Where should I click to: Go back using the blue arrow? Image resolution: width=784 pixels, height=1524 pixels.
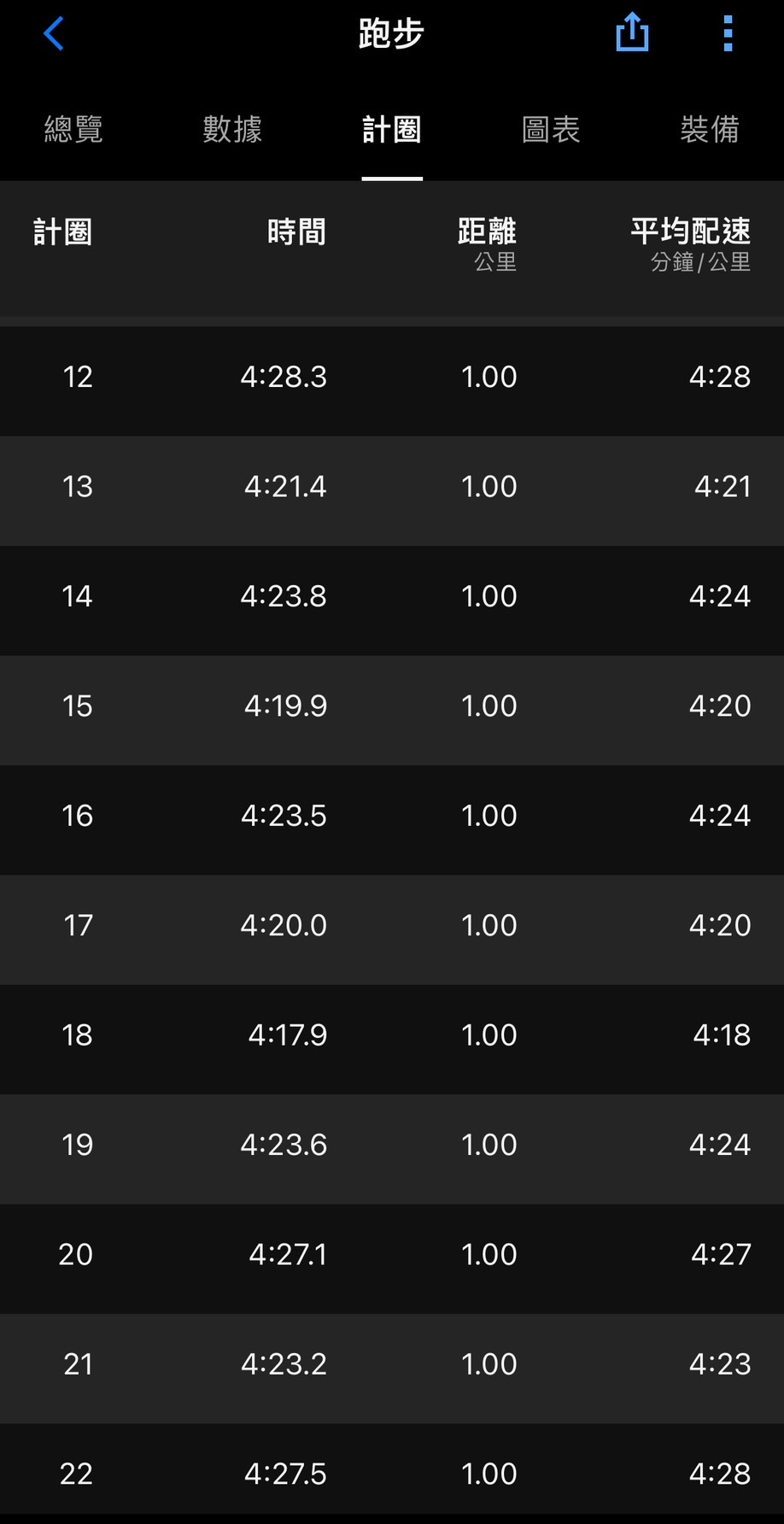[54, 34]
